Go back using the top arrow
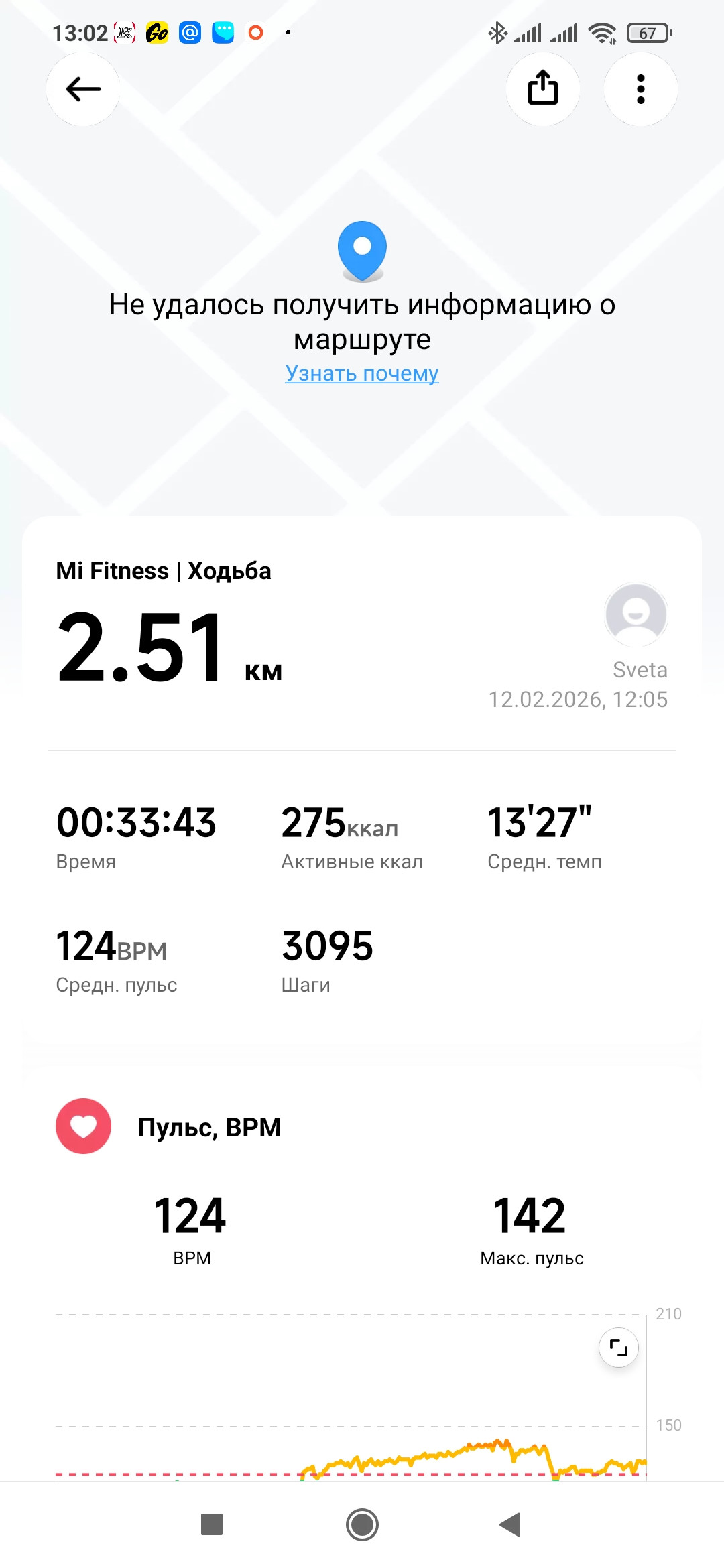The image size is (724, 1568). 83,89
